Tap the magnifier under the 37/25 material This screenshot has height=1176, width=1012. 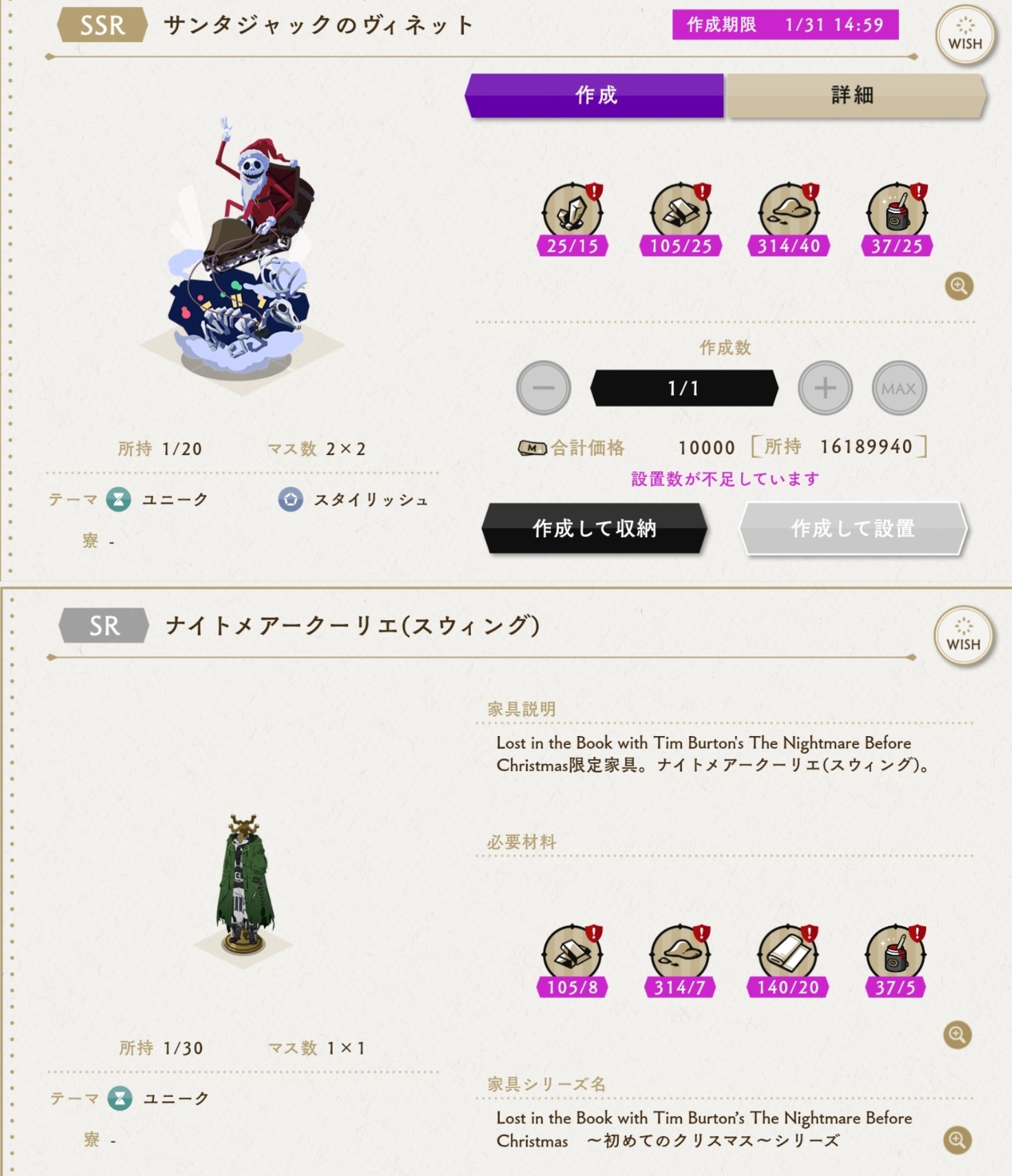coord(958,285)
